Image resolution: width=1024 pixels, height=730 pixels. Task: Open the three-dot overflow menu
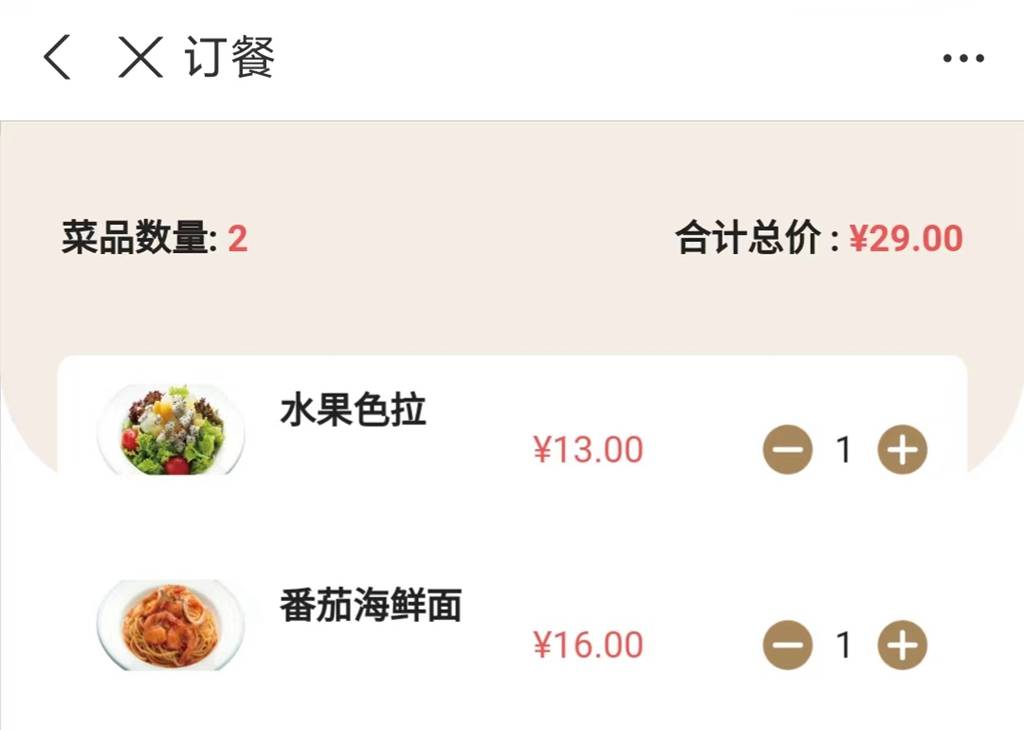pyautogui.click(x=963, y=59)
